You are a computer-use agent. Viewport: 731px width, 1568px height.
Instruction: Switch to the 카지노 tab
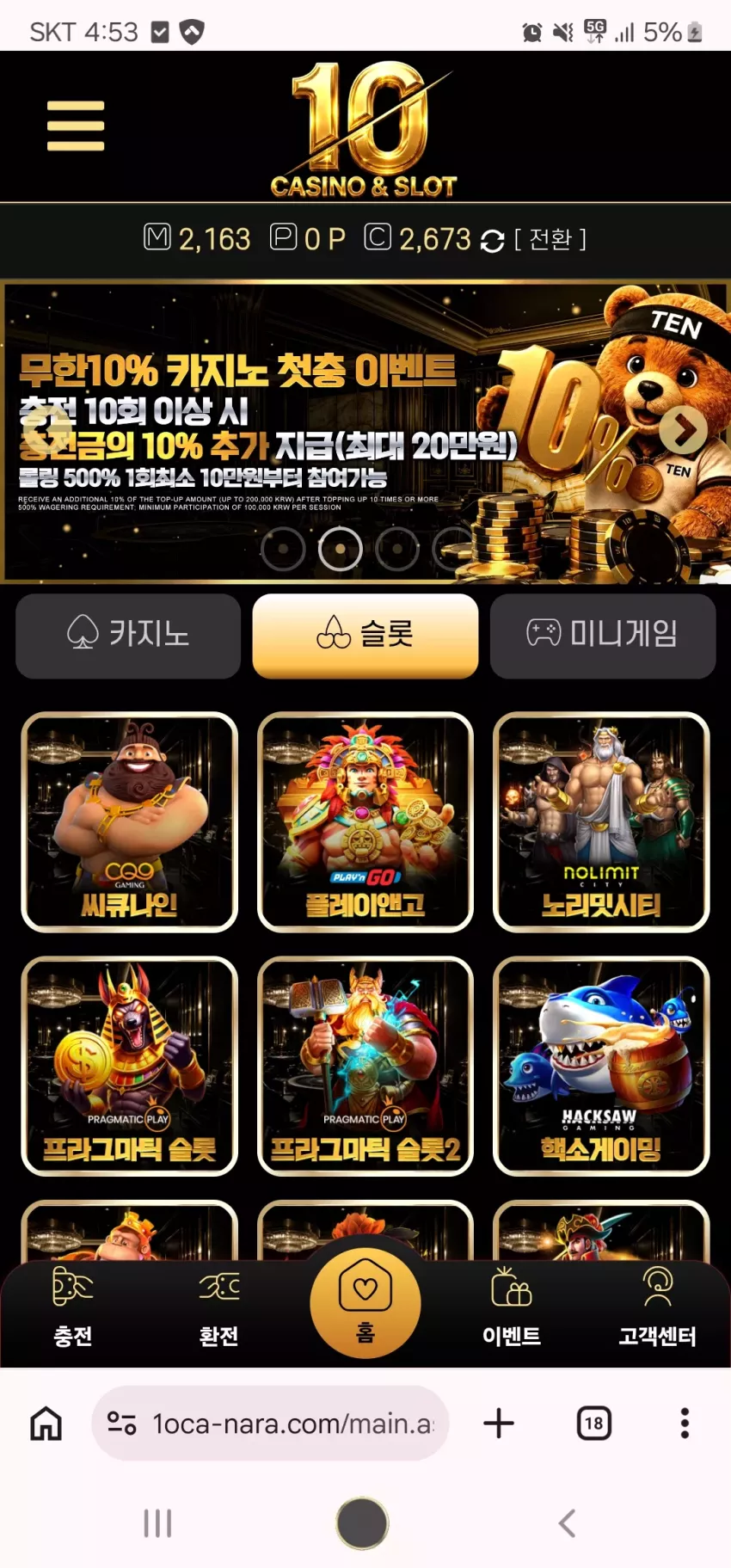[128, 636]
